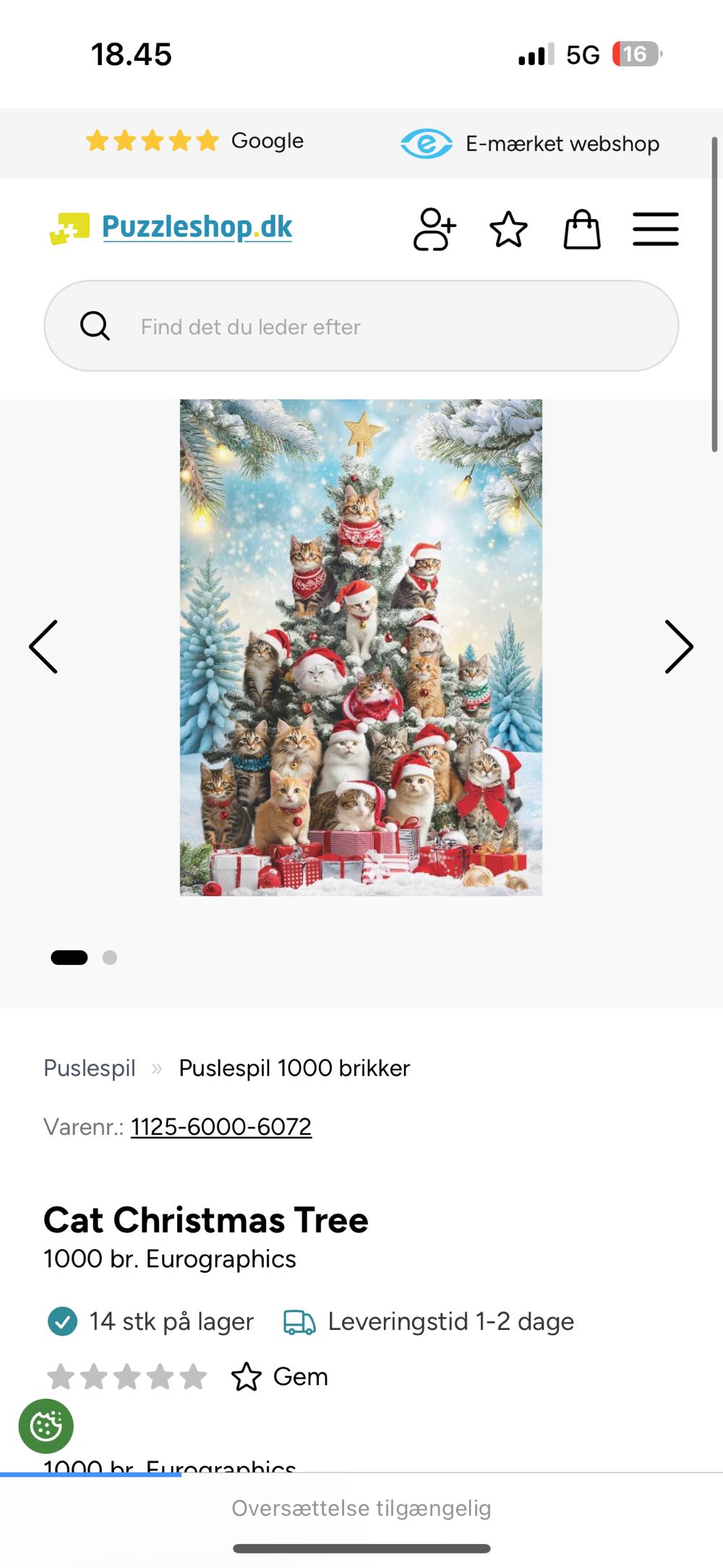Viewport: 723px width, 1568px height.
Task: View the Google star rating
Action: click(195, 140)
